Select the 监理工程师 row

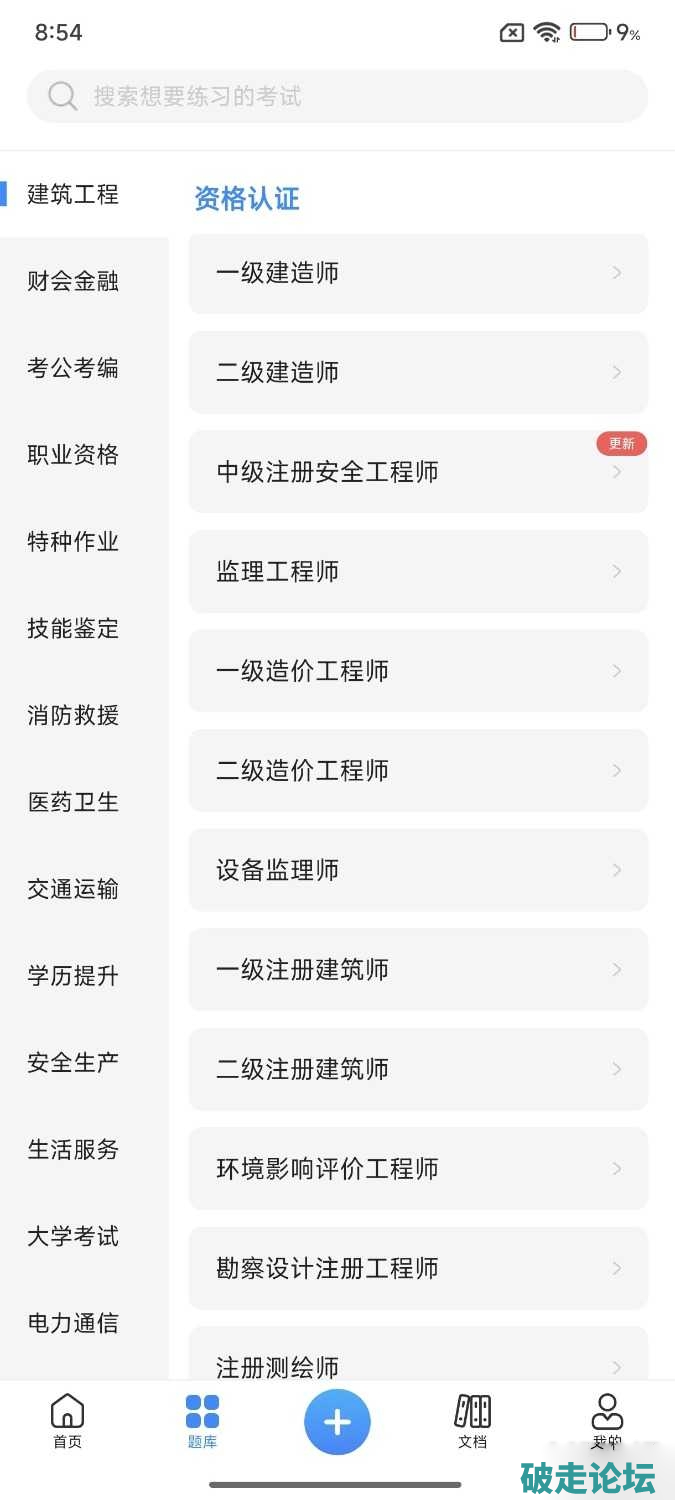tap(418, 571)
